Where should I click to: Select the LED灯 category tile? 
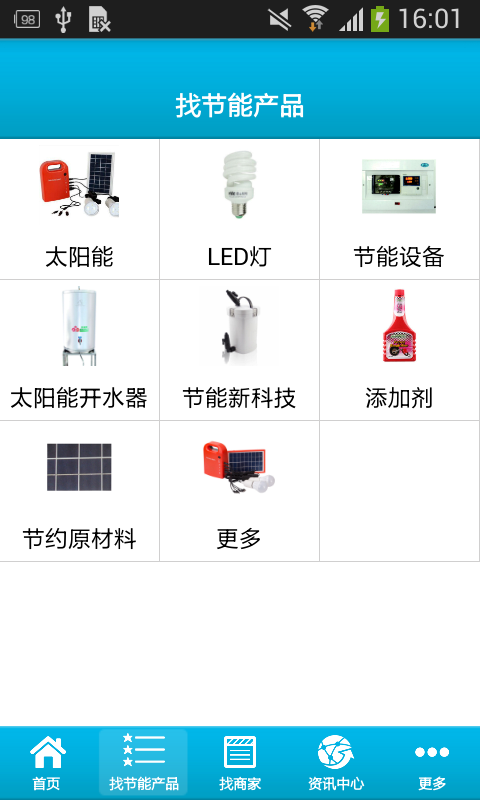tap(239, 209)
